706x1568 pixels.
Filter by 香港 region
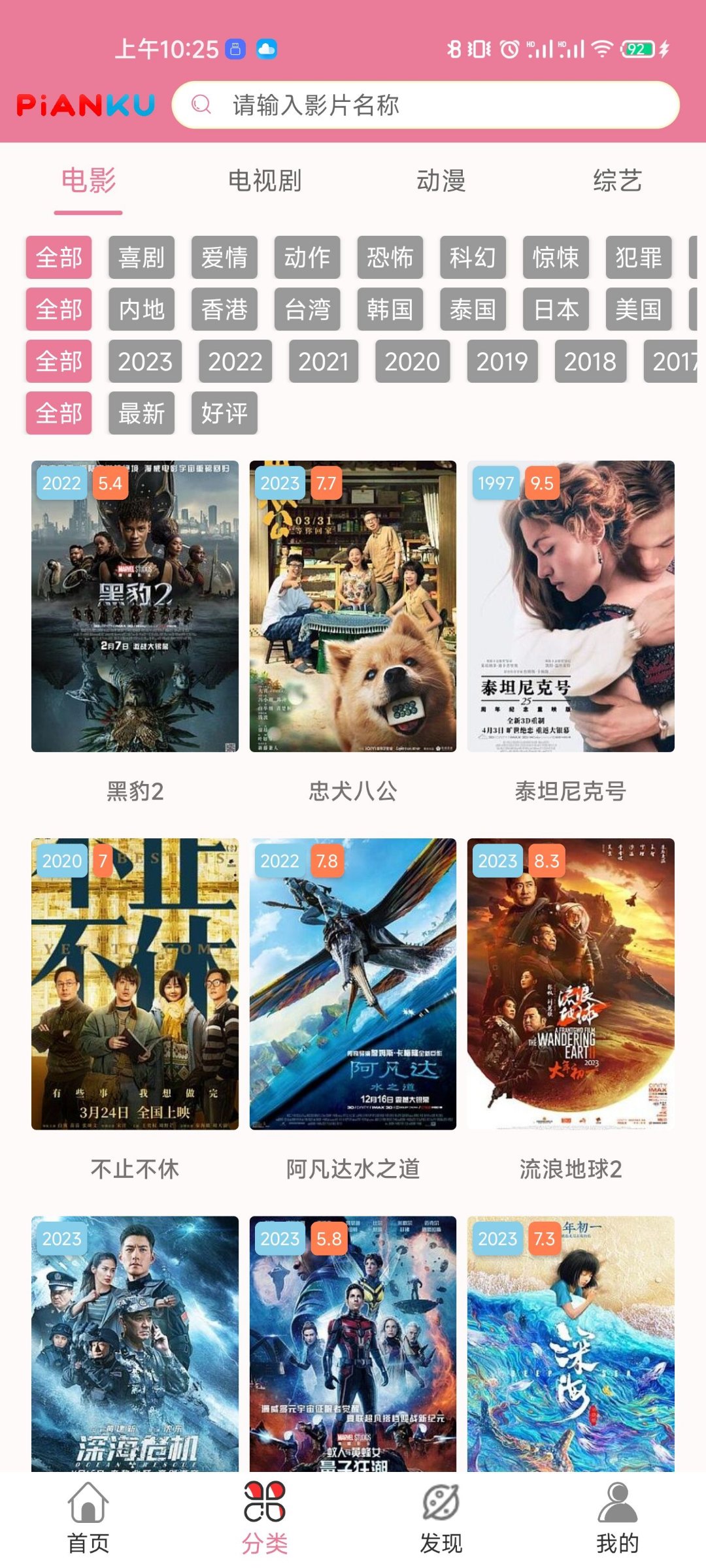pyautogui.click(x=224, y=309)
